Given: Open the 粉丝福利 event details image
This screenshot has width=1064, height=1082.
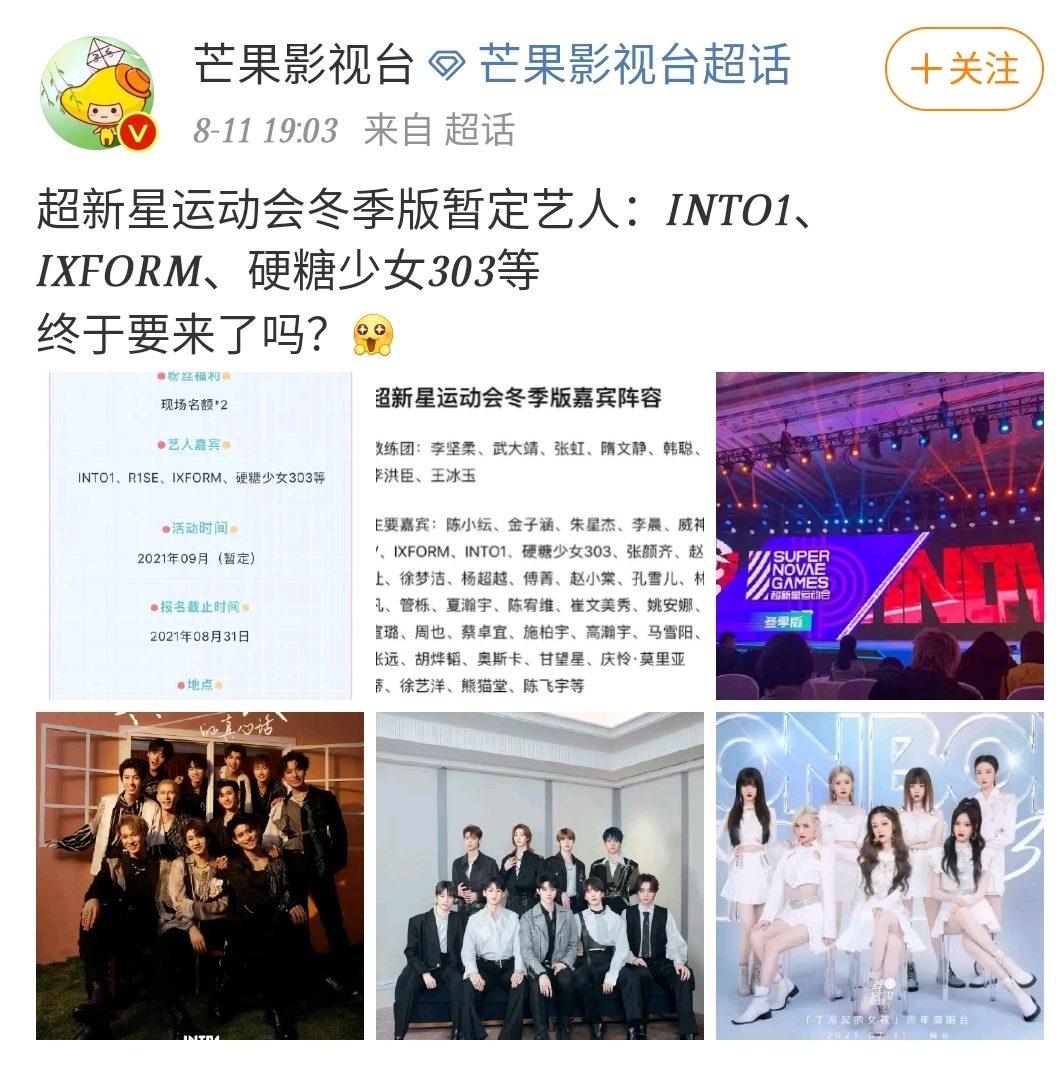Looking at the screenshot, I should (x=200, y=535).
